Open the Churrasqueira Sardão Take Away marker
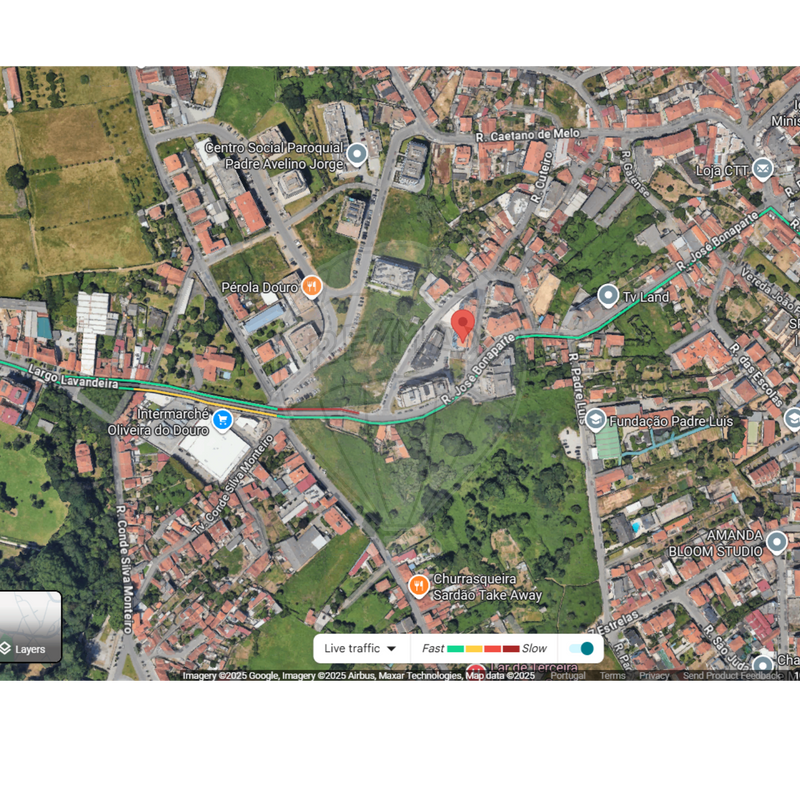Image resolution: width=800 pixels, height=800 pixels. click(x=418, y=585)
